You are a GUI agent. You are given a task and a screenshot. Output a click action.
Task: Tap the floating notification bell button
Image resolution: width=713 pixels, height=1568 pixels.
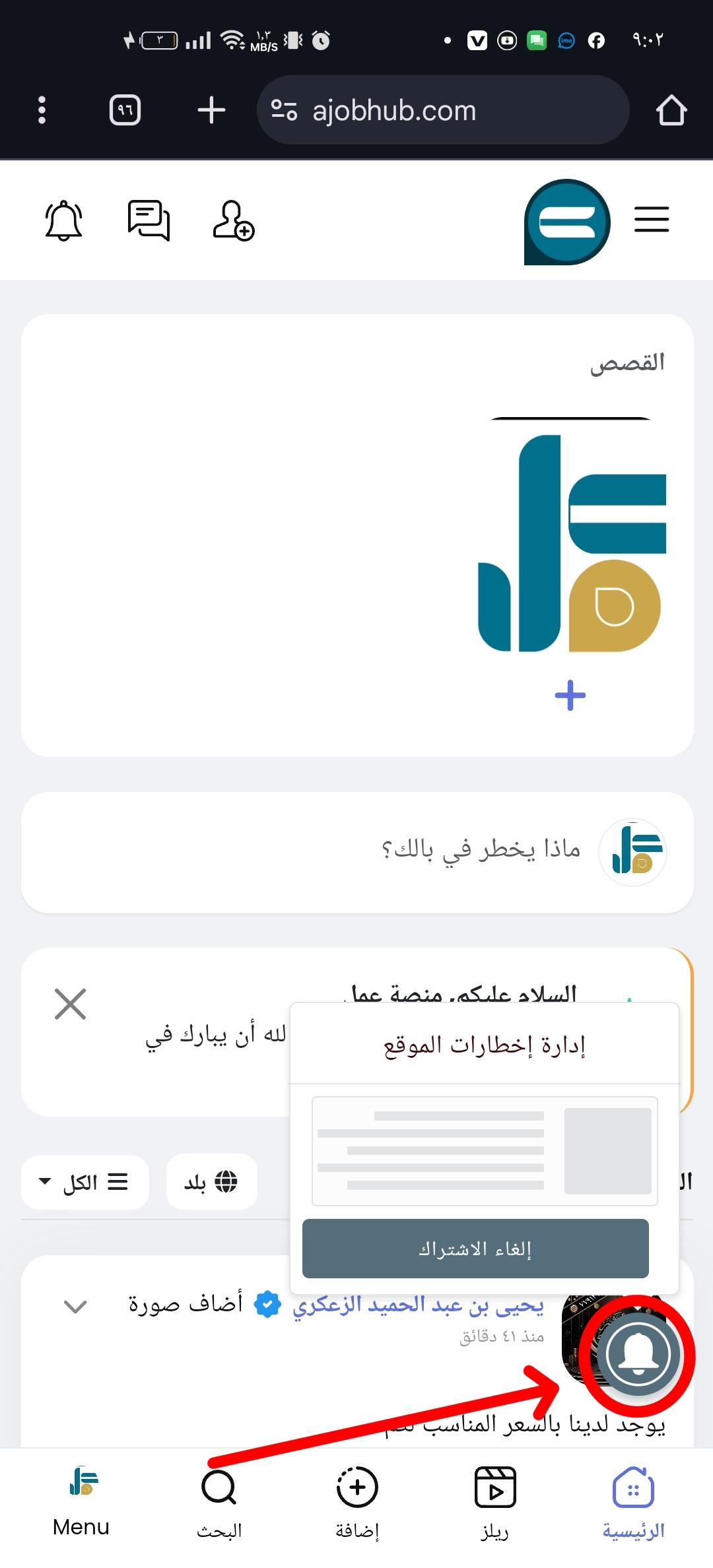[x=638, y=1354]
